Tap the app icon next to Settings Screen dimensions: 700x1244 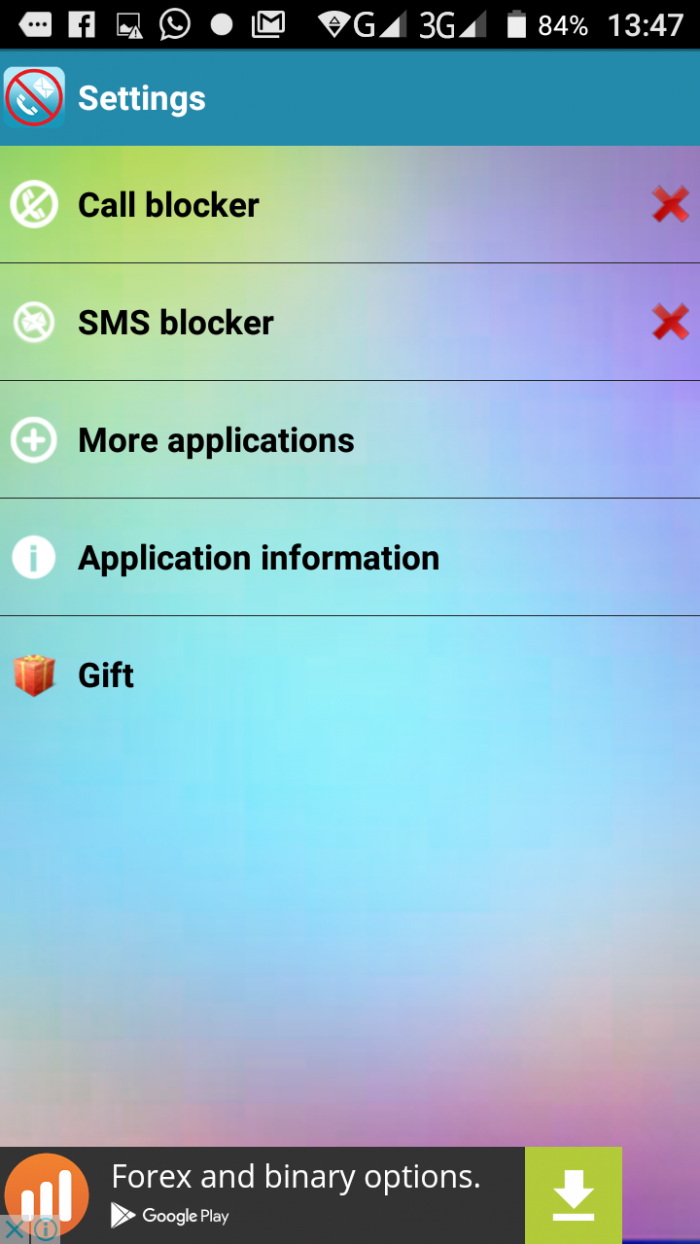[x=34, y=97]
